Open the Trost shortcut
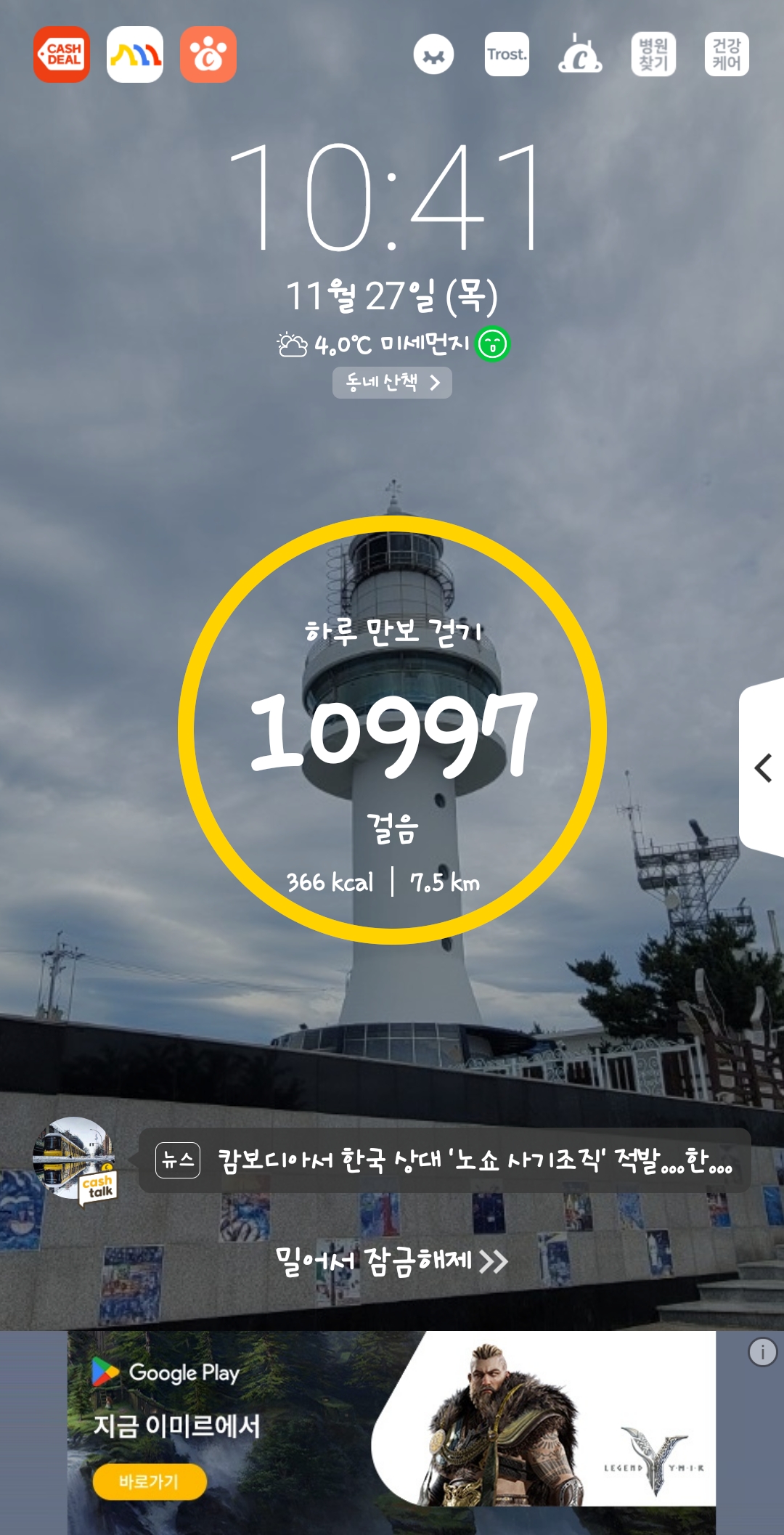This screenshot has width=784, height=1535. 507,54
